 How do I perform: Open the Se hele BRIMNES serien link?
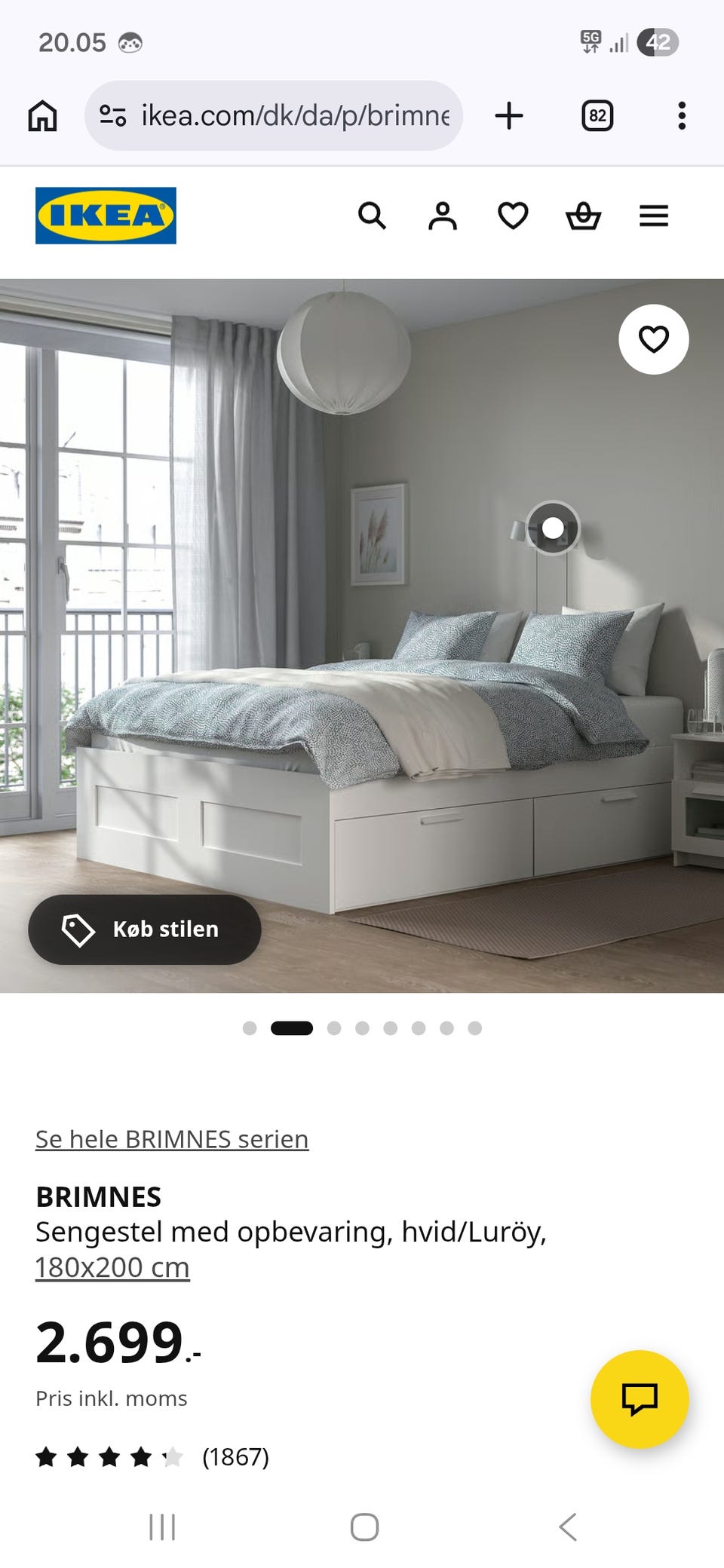click(x=172, y=1138)
